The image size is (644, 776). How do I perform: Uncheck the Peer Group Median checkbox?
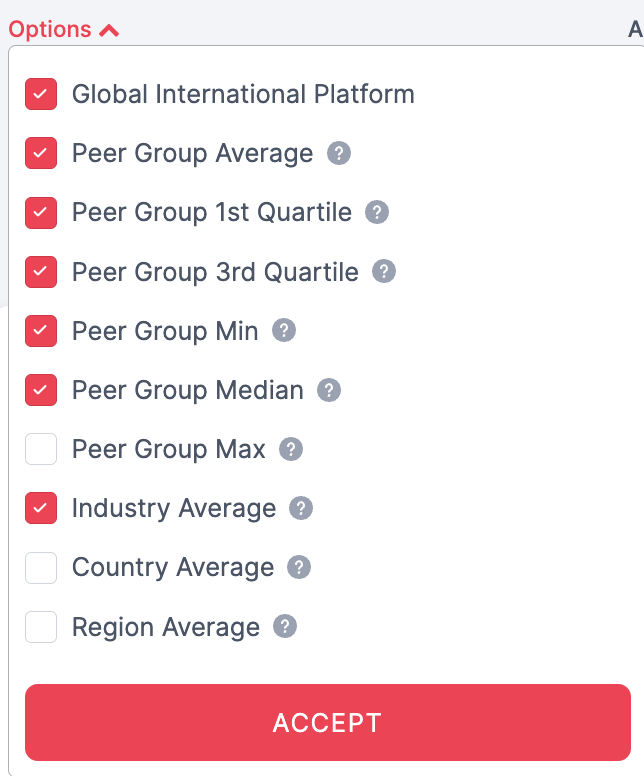click(41, 390)
